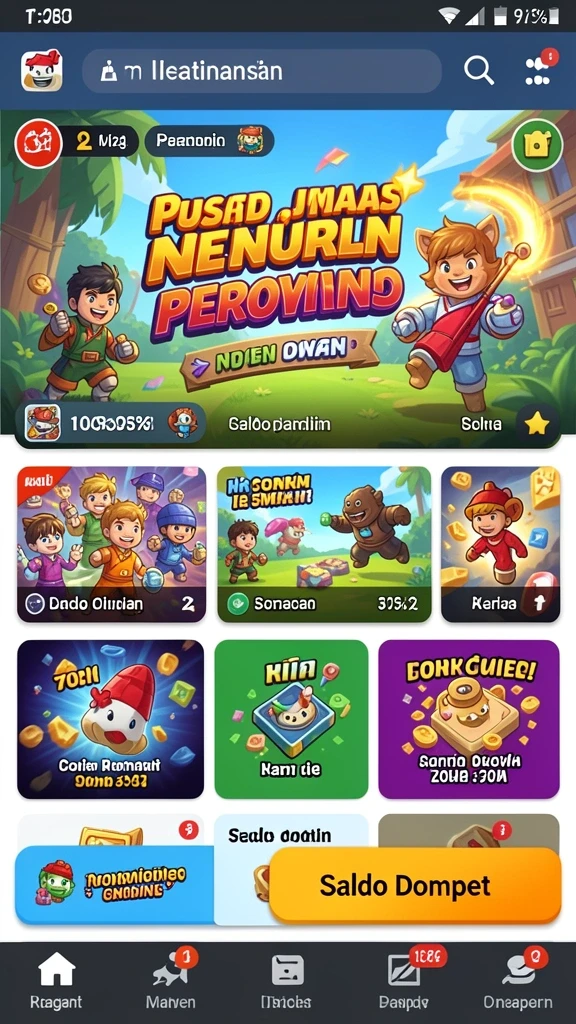Tap the Saldo Dompet button
This screenshot has width=576, height=1024.
click(415, 886)
